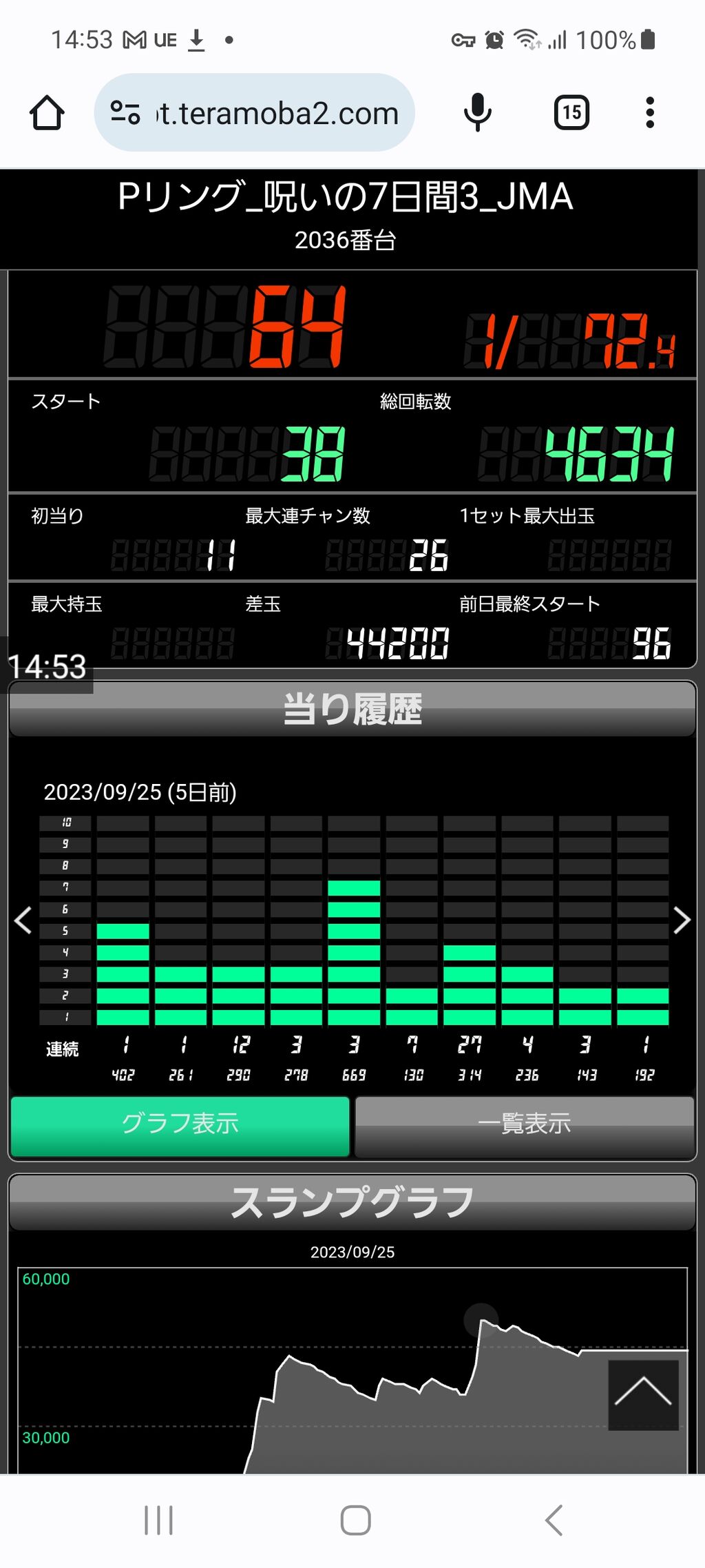Open the tab switcher showing 15 tabs
705x1568 pixels.
(x=571, y=113)
